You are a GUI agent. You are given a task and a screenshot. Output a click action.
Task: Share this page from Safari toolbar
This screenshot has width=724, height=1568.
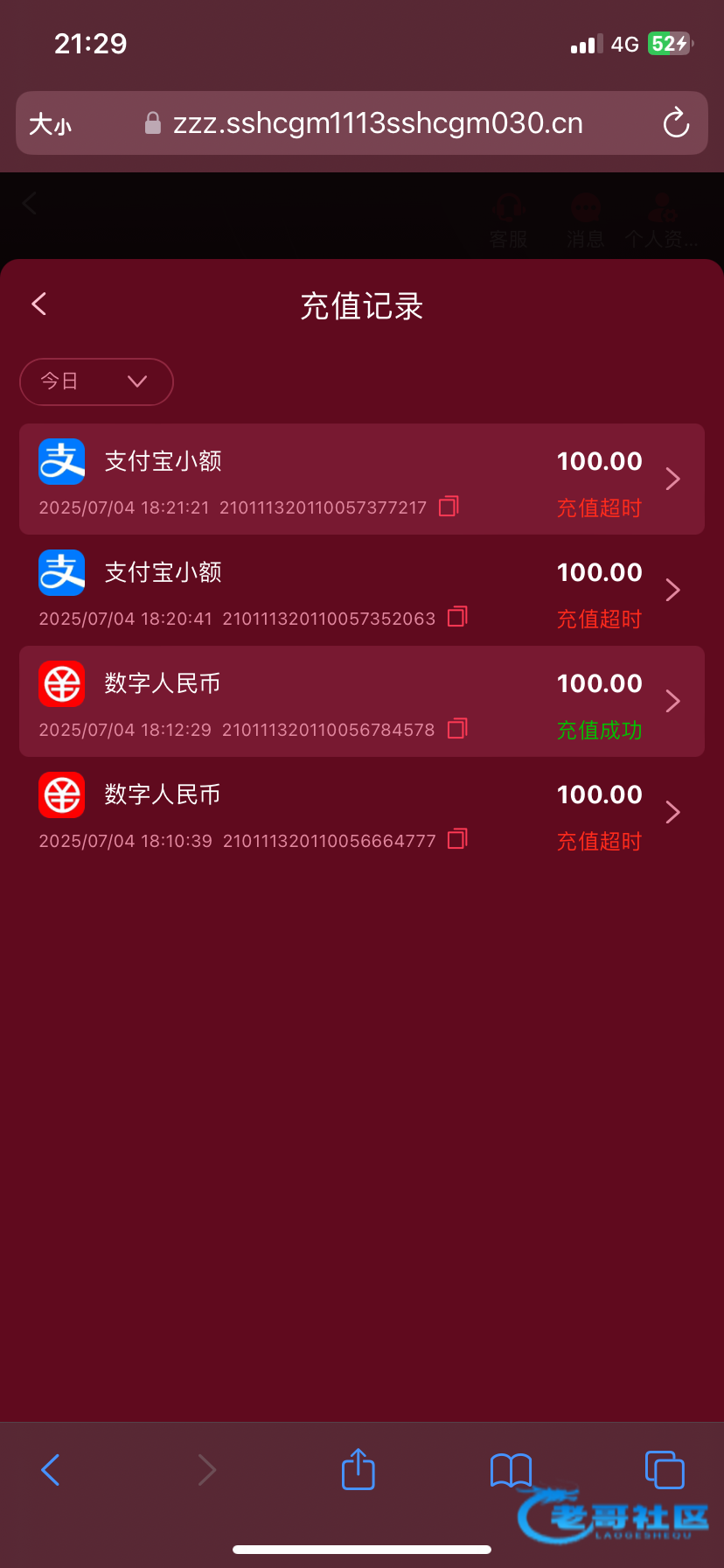pyautogui.click(x=358, y=1470)
